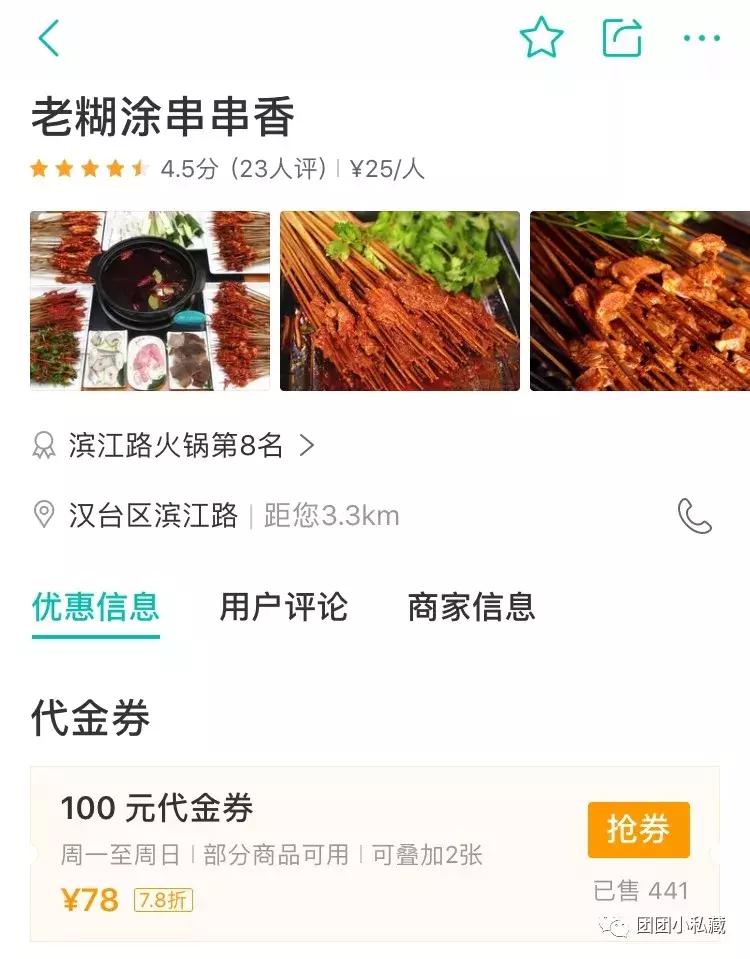Tap the star to favorite this restaurant
This screenshot has width=750, height=959.
click(541, 36)
